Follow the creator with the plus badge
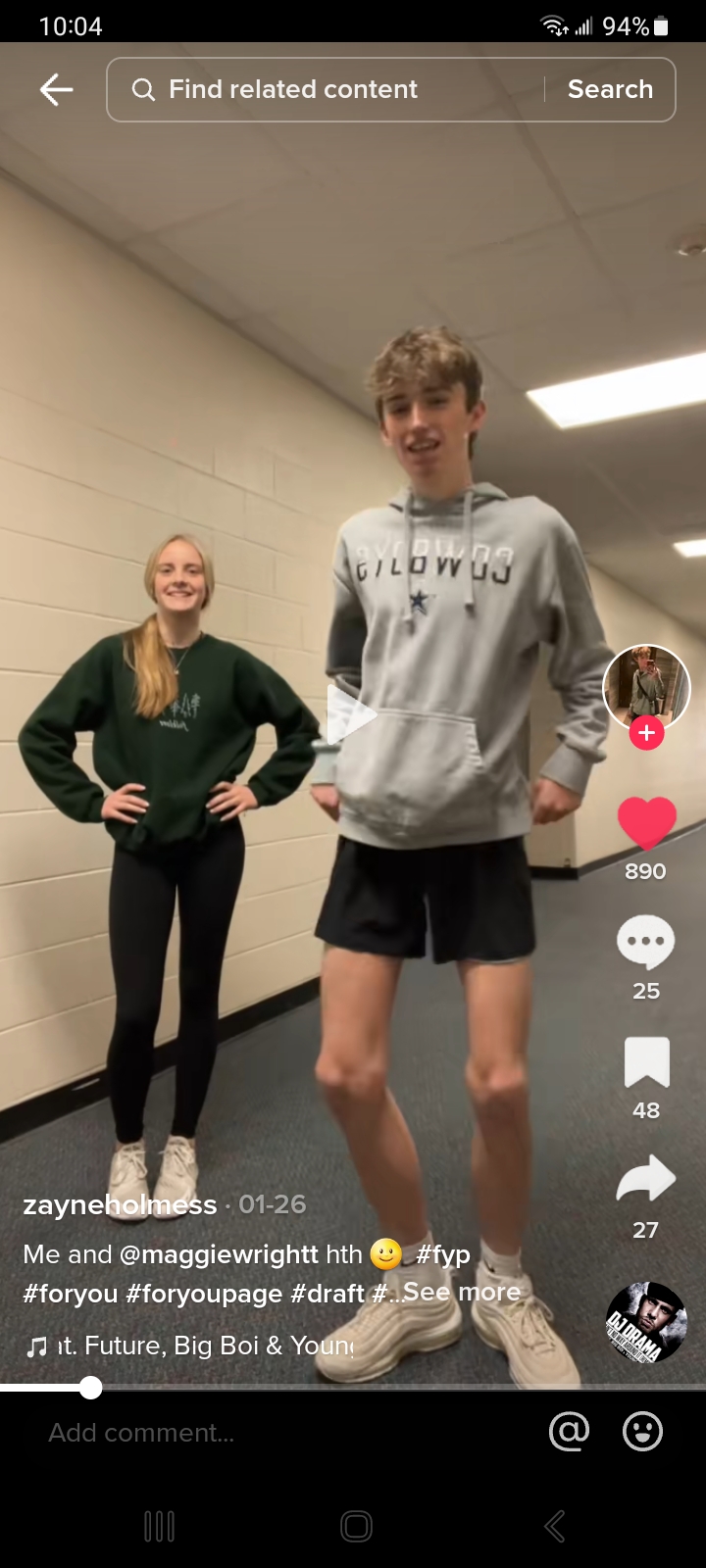Viewport: 706px width, 1568px height. [646, 733]
